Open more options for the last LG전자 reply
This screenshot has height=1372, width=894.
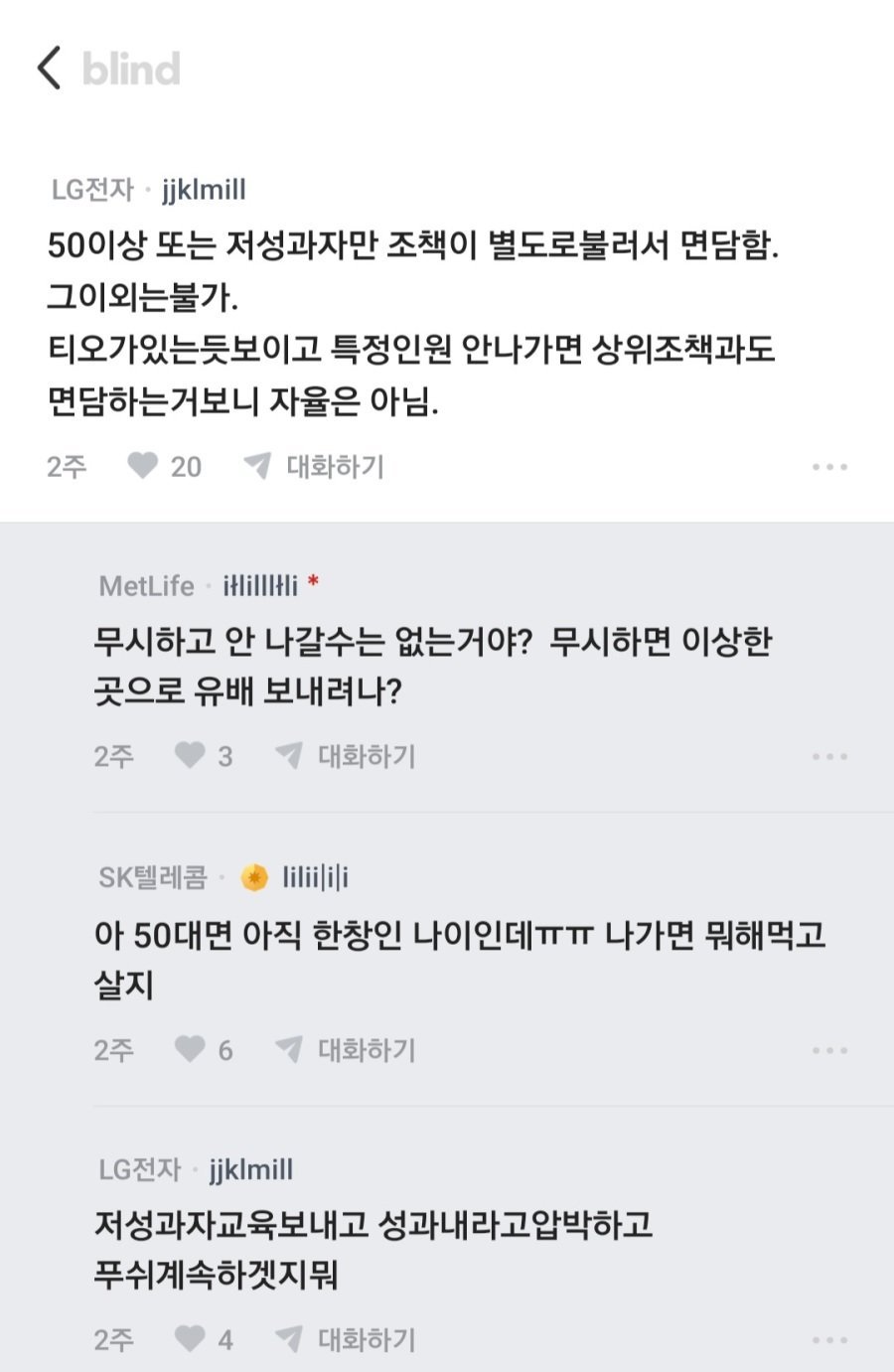point(829,1339)
